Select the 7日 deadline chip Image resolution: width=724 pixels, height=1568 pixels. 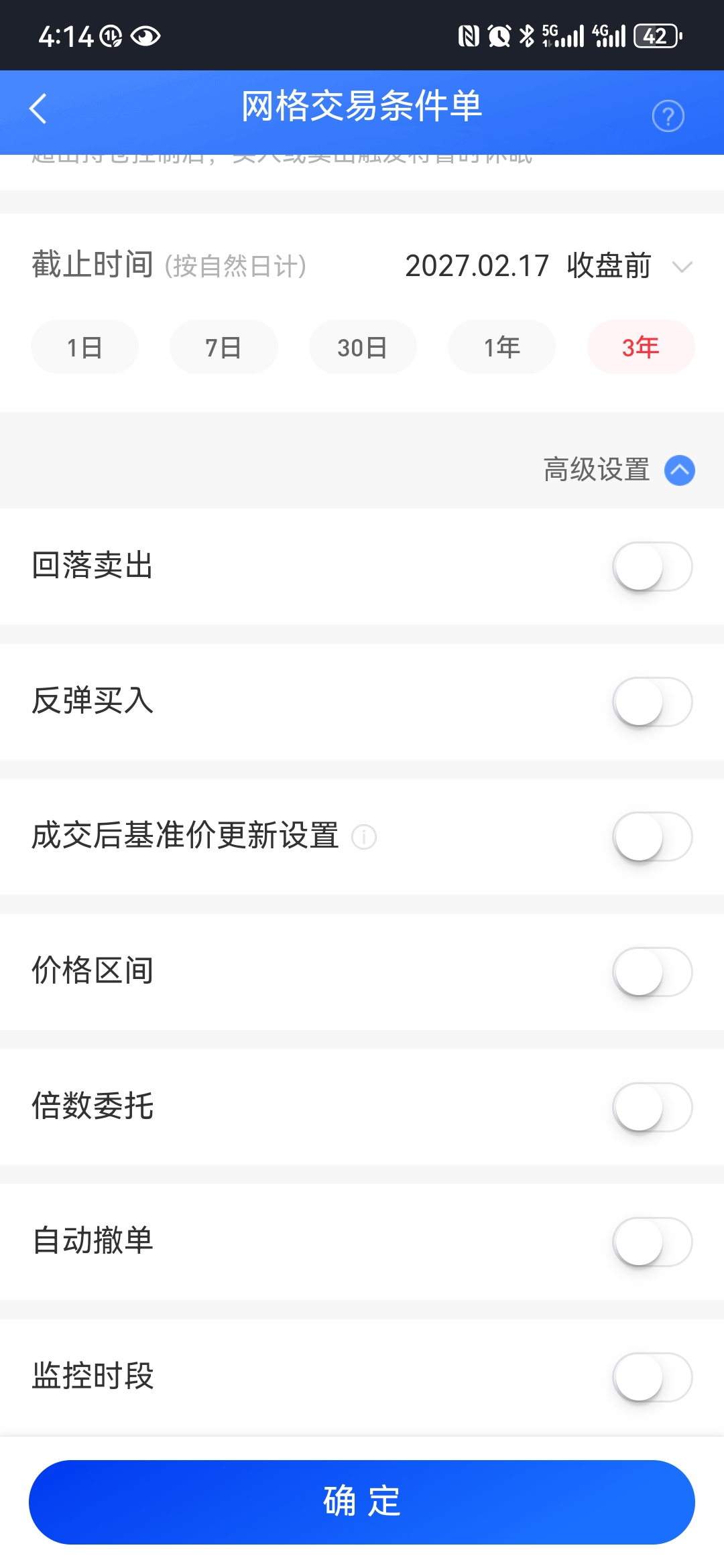click(x=223, y=347)
